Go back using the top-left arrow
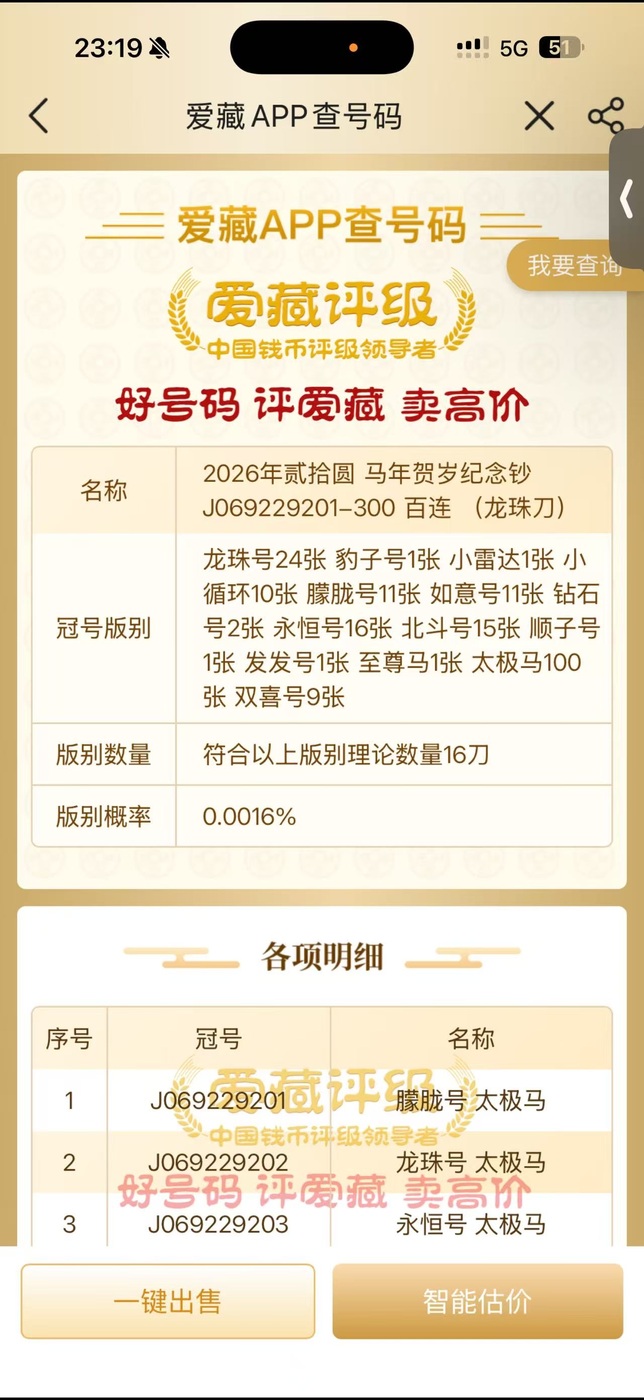The image size is (644, 1400). (x=38, y=116)
